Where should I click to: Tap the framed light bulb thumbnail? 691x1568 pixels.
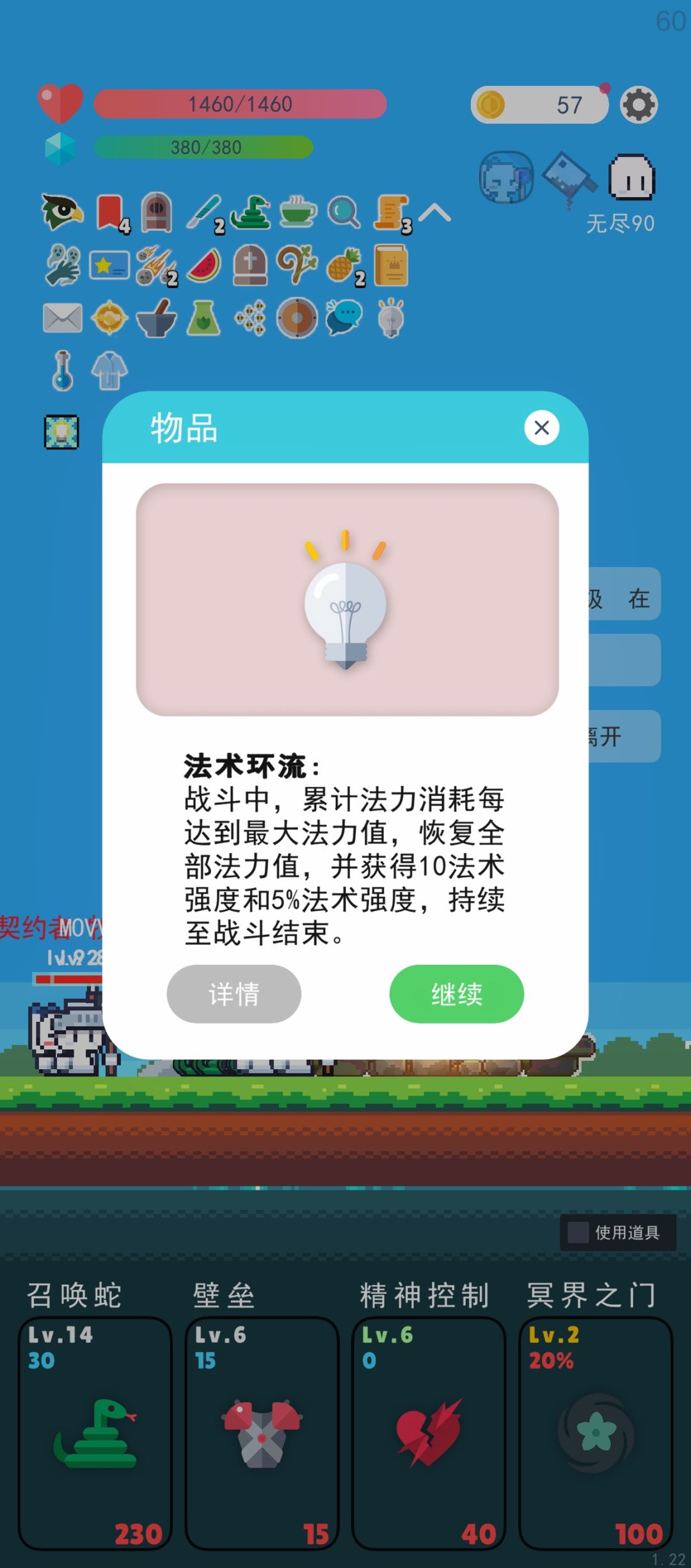61,432
